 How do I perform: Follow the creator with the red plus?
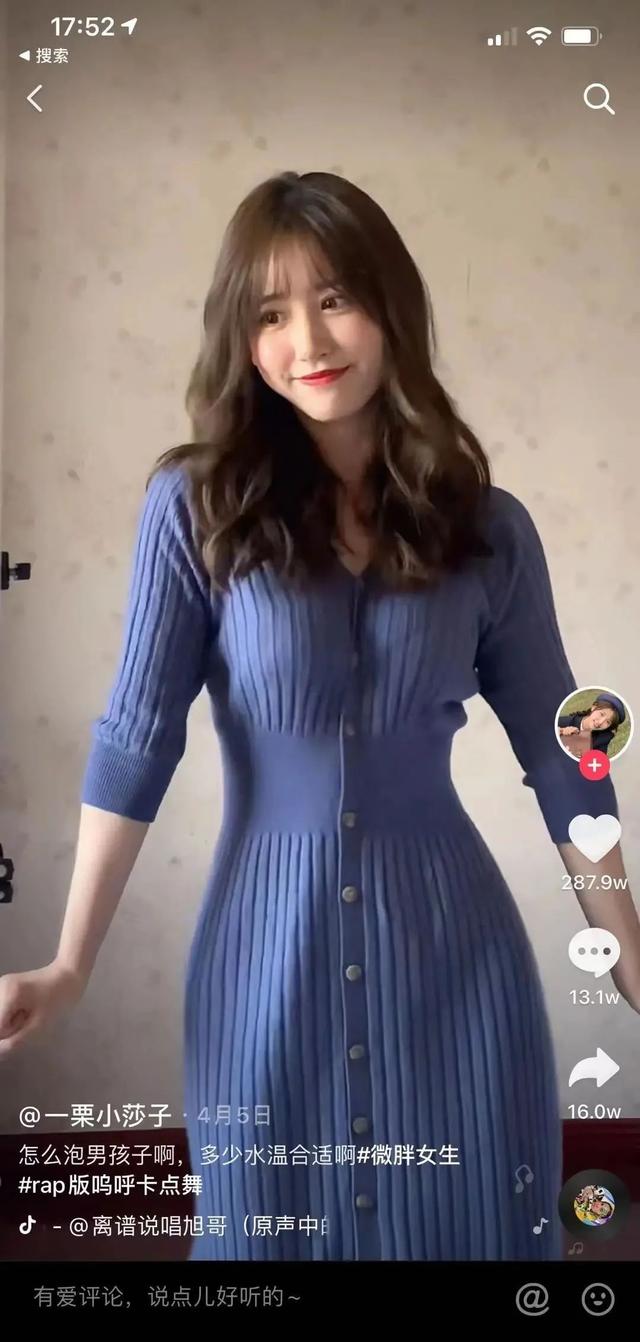click(594, 765)
